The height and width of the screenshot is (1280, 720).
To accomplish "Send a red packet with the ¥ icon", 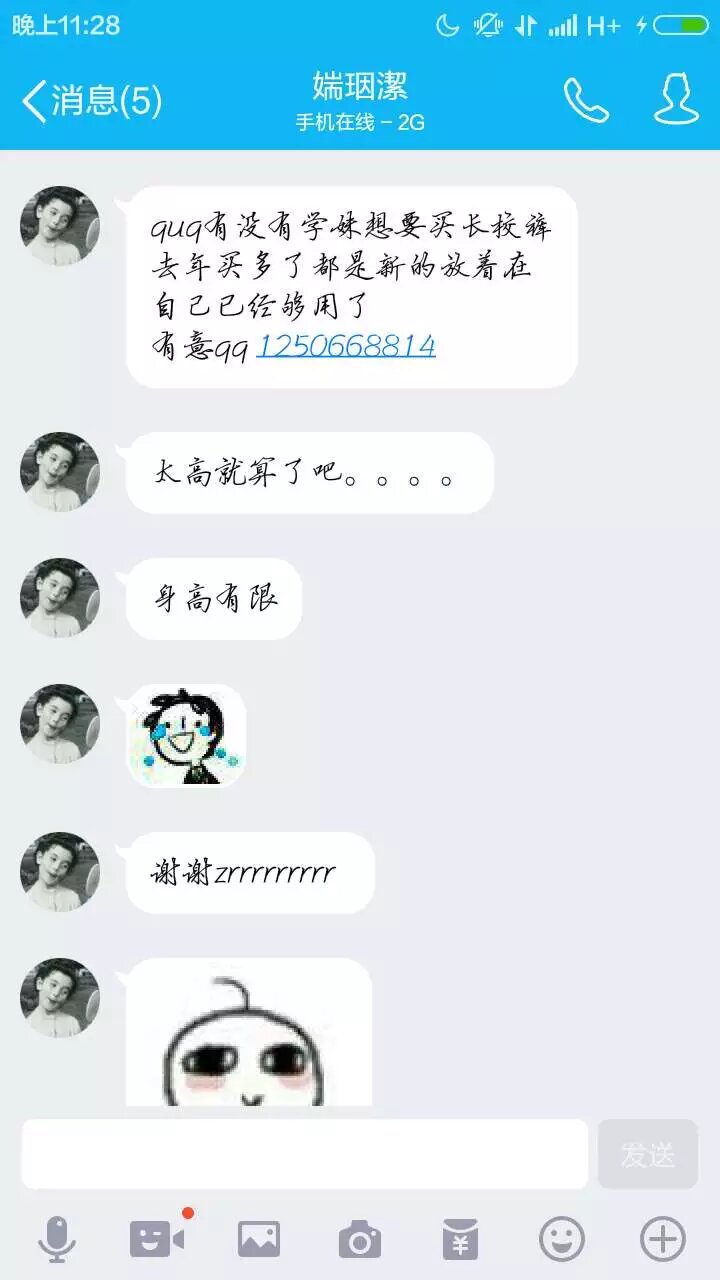I will 460,1240.
